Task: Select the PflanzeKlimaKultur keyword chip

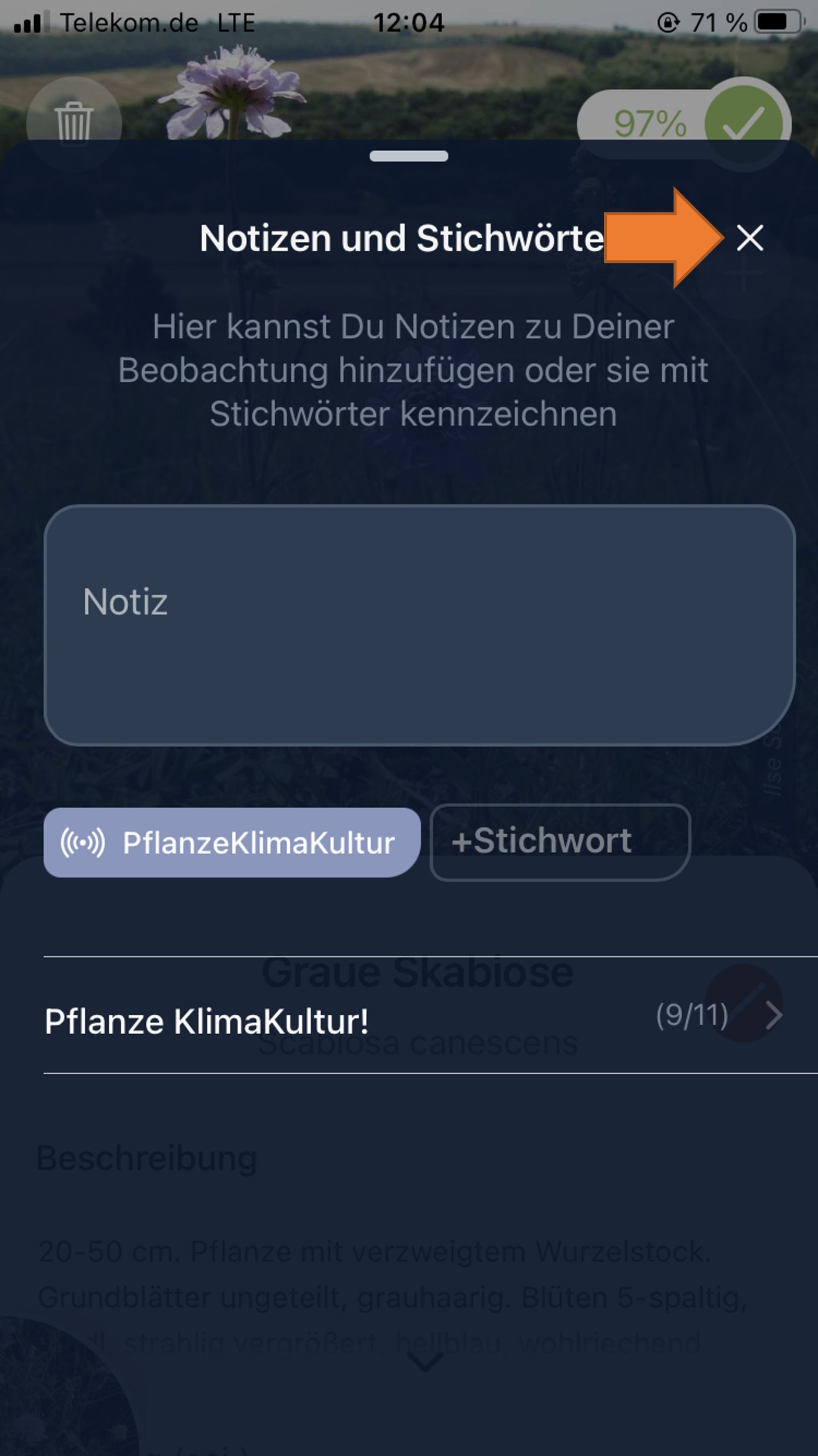Action: (232, 842)
